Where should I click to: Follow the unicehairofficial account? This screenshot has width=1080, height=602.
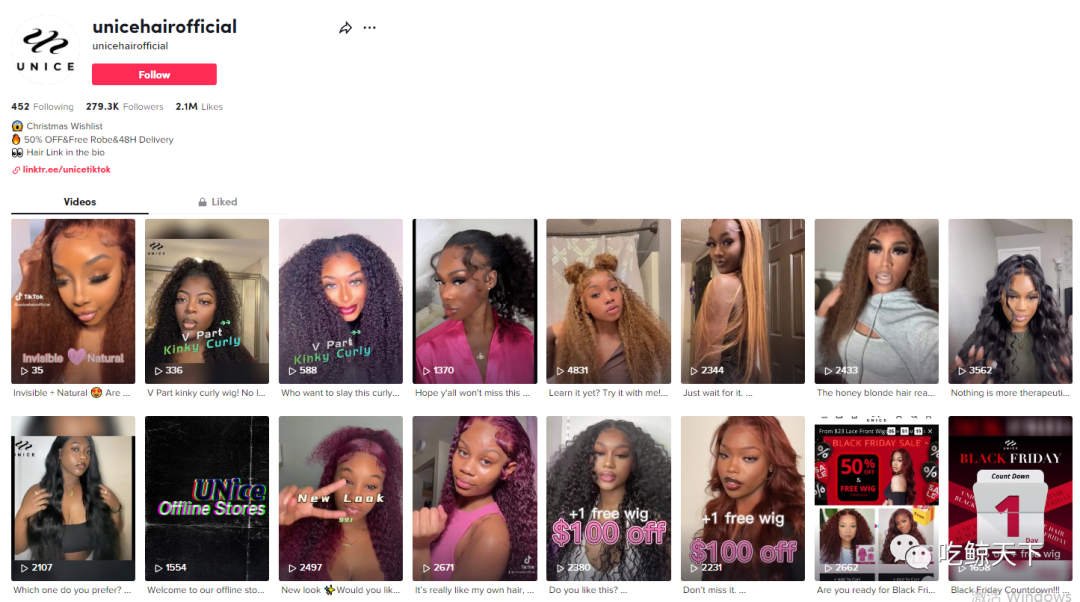coord(154,75)
